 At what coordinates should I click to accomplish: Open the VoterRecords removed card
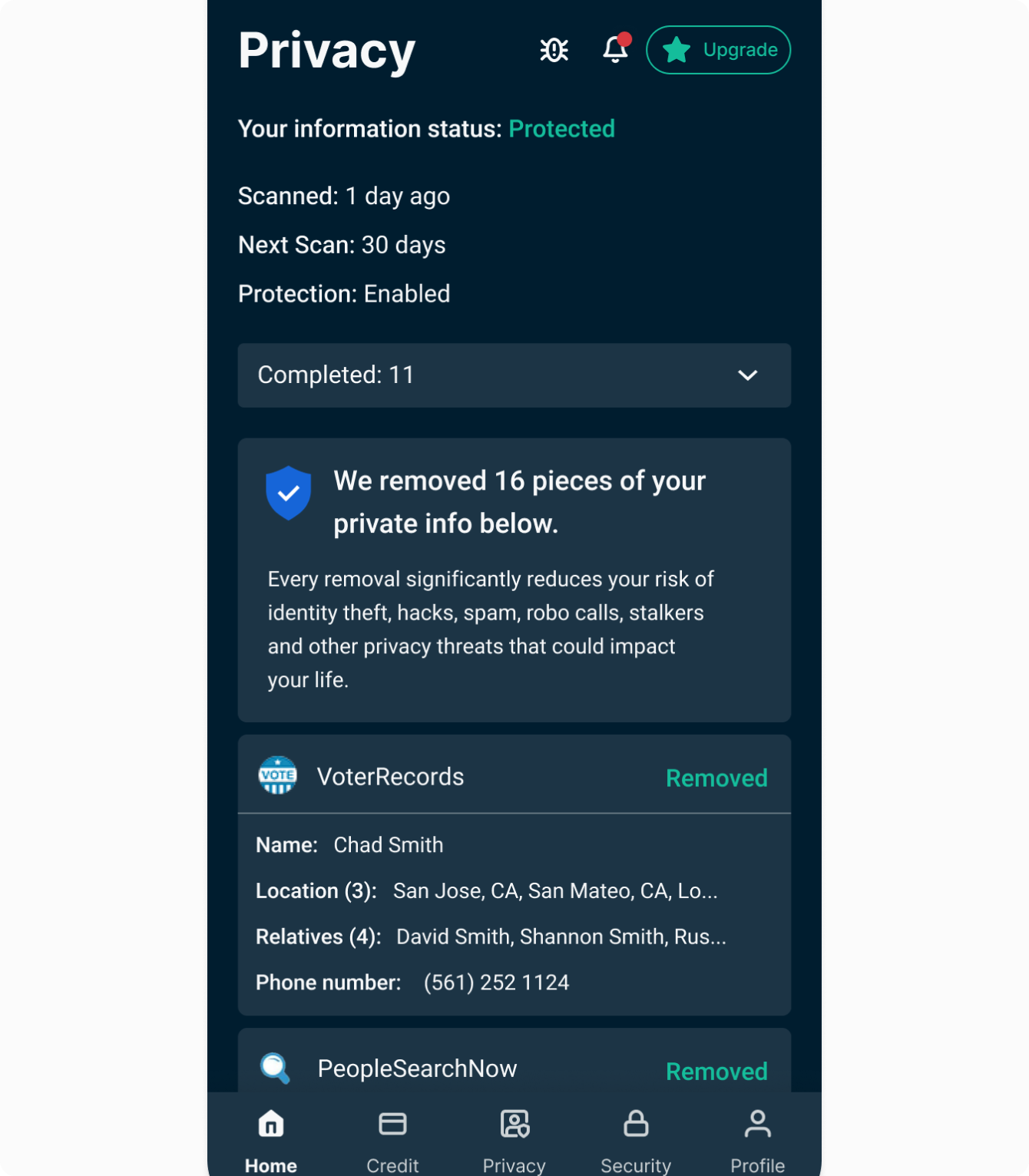514,777
